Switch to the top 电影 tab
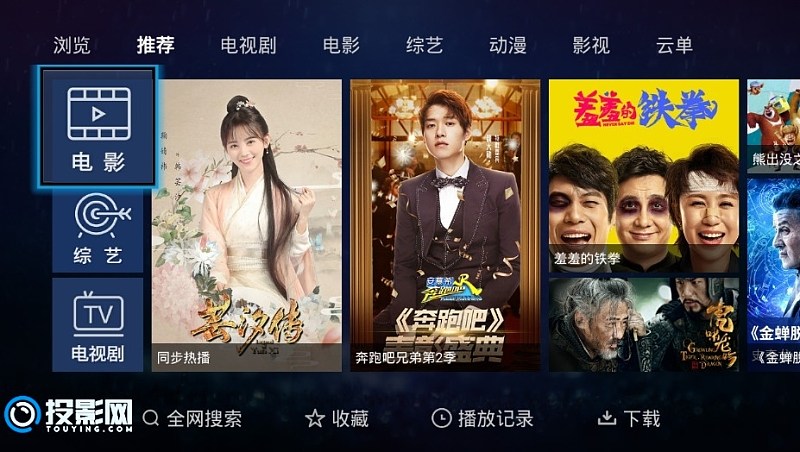 [341, 45]
